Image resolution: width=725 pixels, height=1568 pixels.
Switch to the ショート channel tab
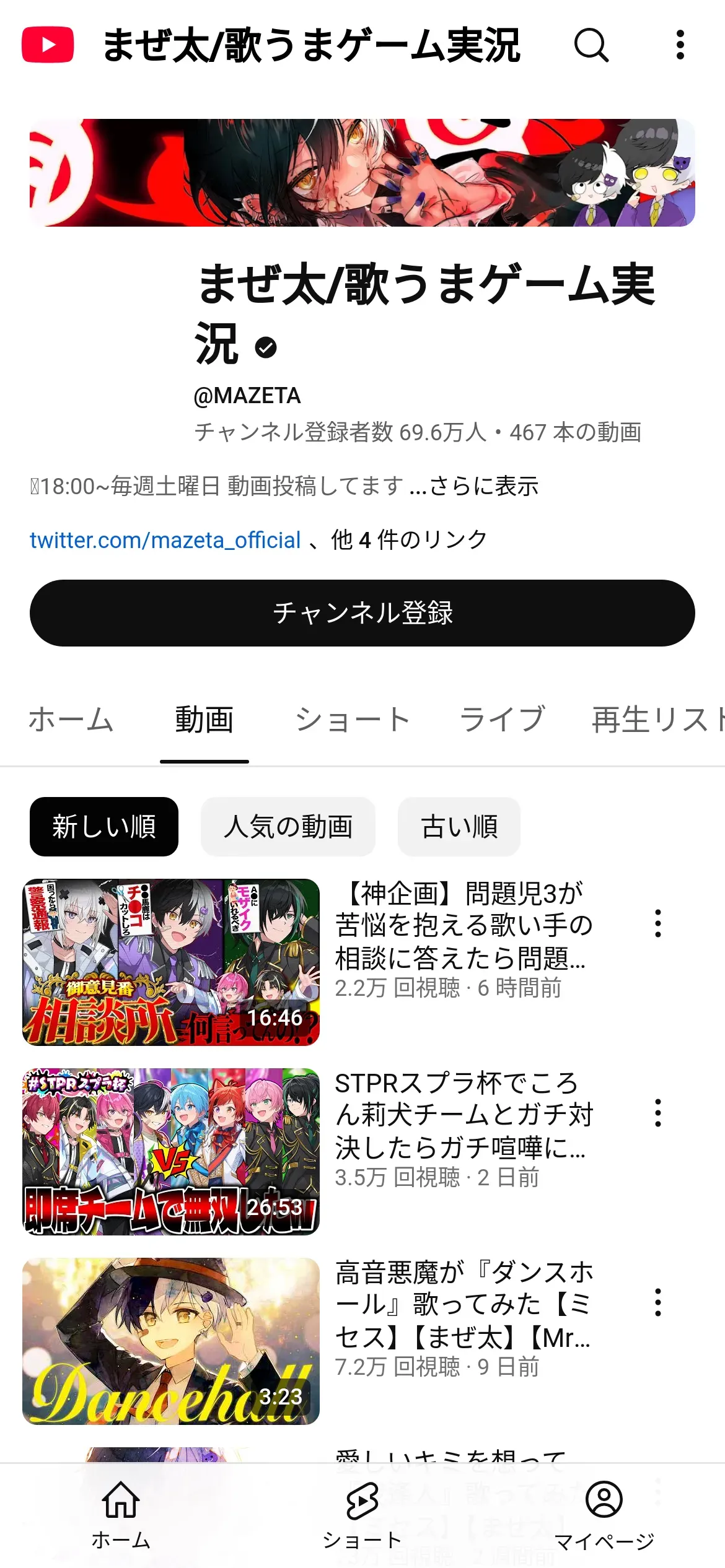pos(353,720)
